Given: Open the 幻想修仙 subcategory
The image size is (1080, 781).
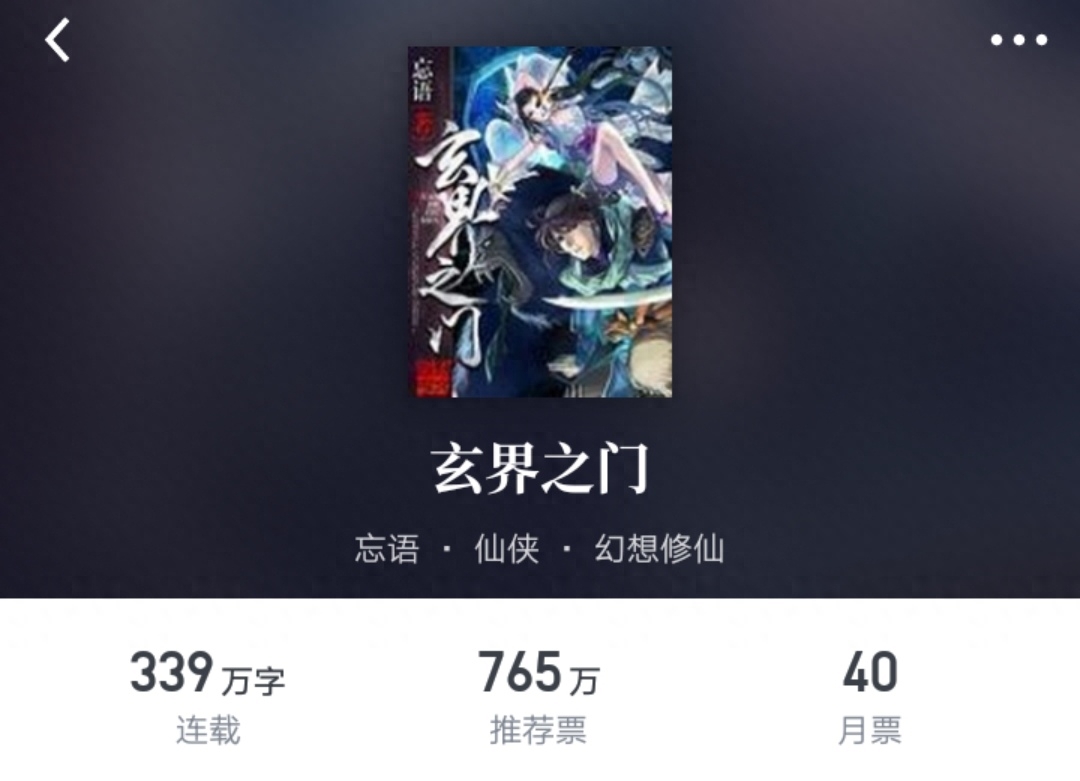Looking at the screenshot, I should [659, 549].
